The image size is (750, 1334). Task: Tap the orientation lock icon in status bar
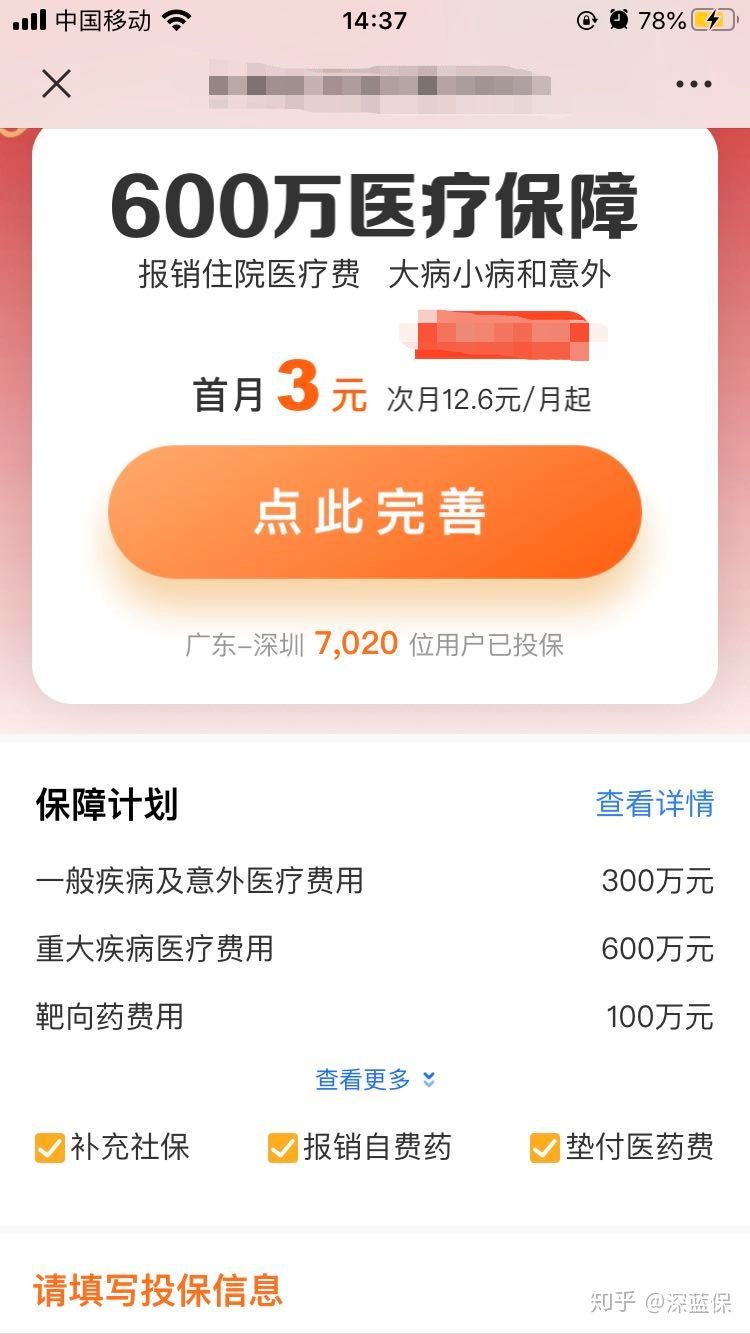pyautogui.click(x=586, y=18)
